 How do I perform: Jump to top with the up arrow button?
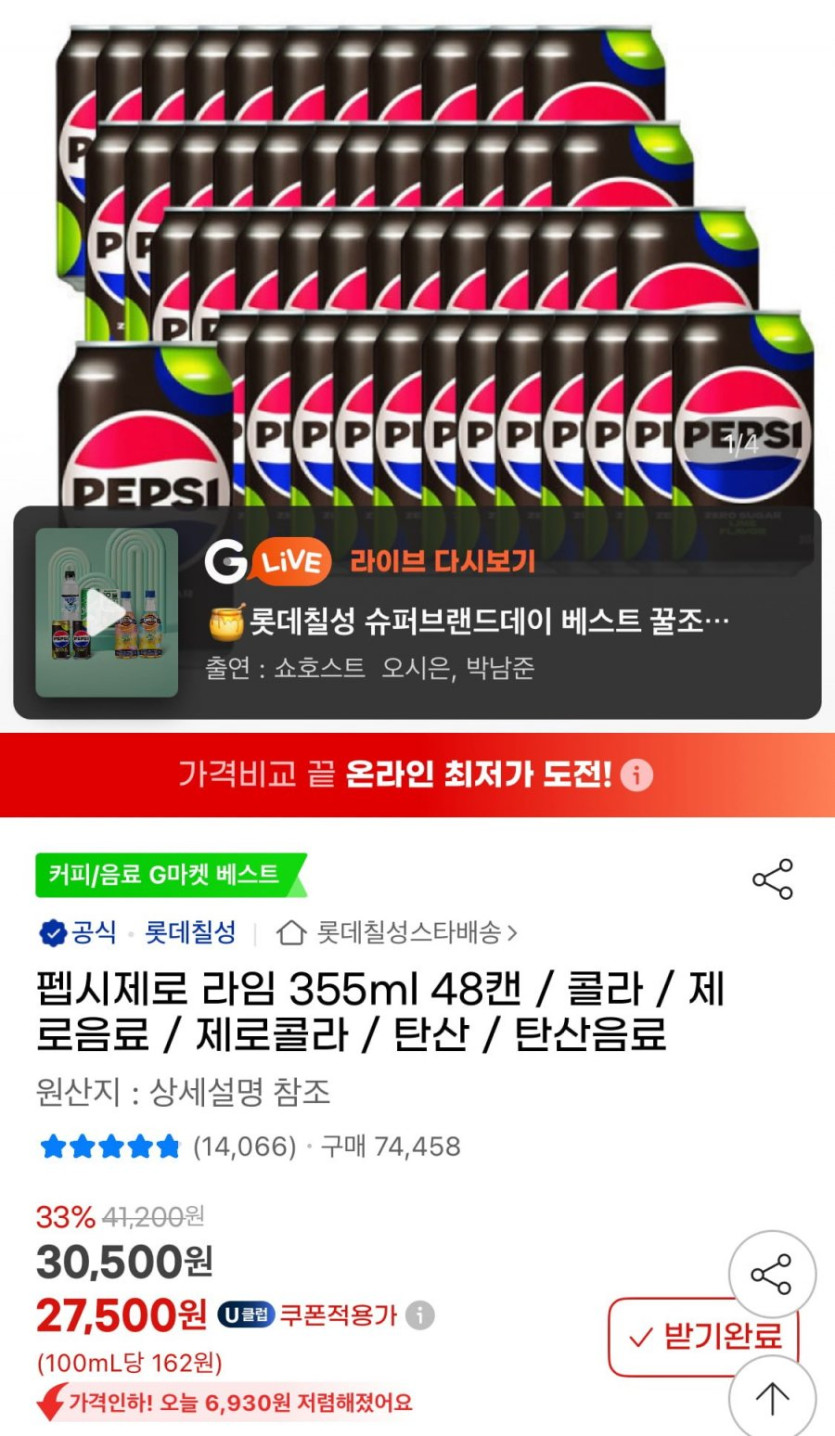pyautogui.click(x=772, y=1398)
